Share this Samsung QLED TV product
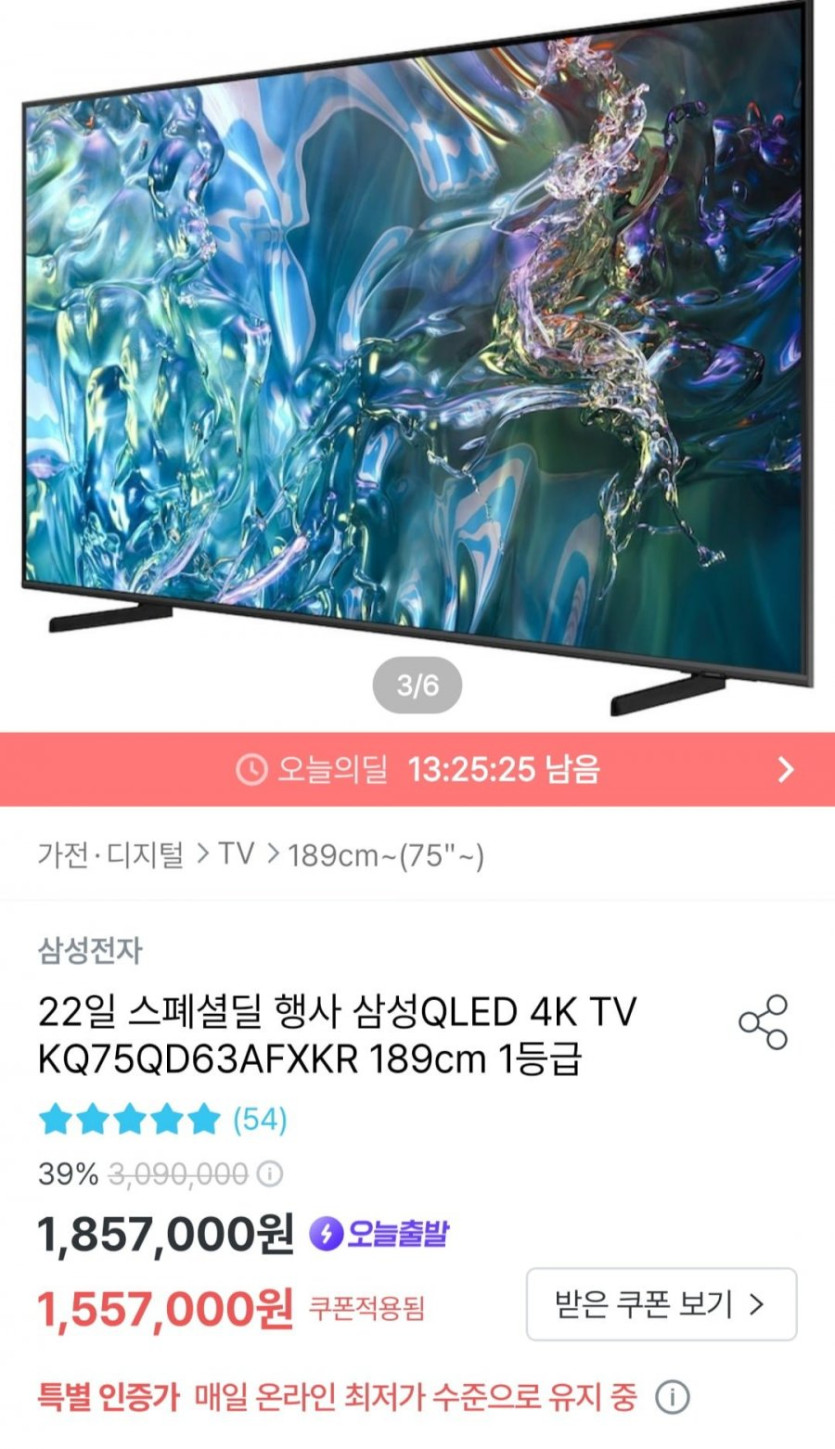This screenshot has height=1449, width=835. click(763, 1021)
